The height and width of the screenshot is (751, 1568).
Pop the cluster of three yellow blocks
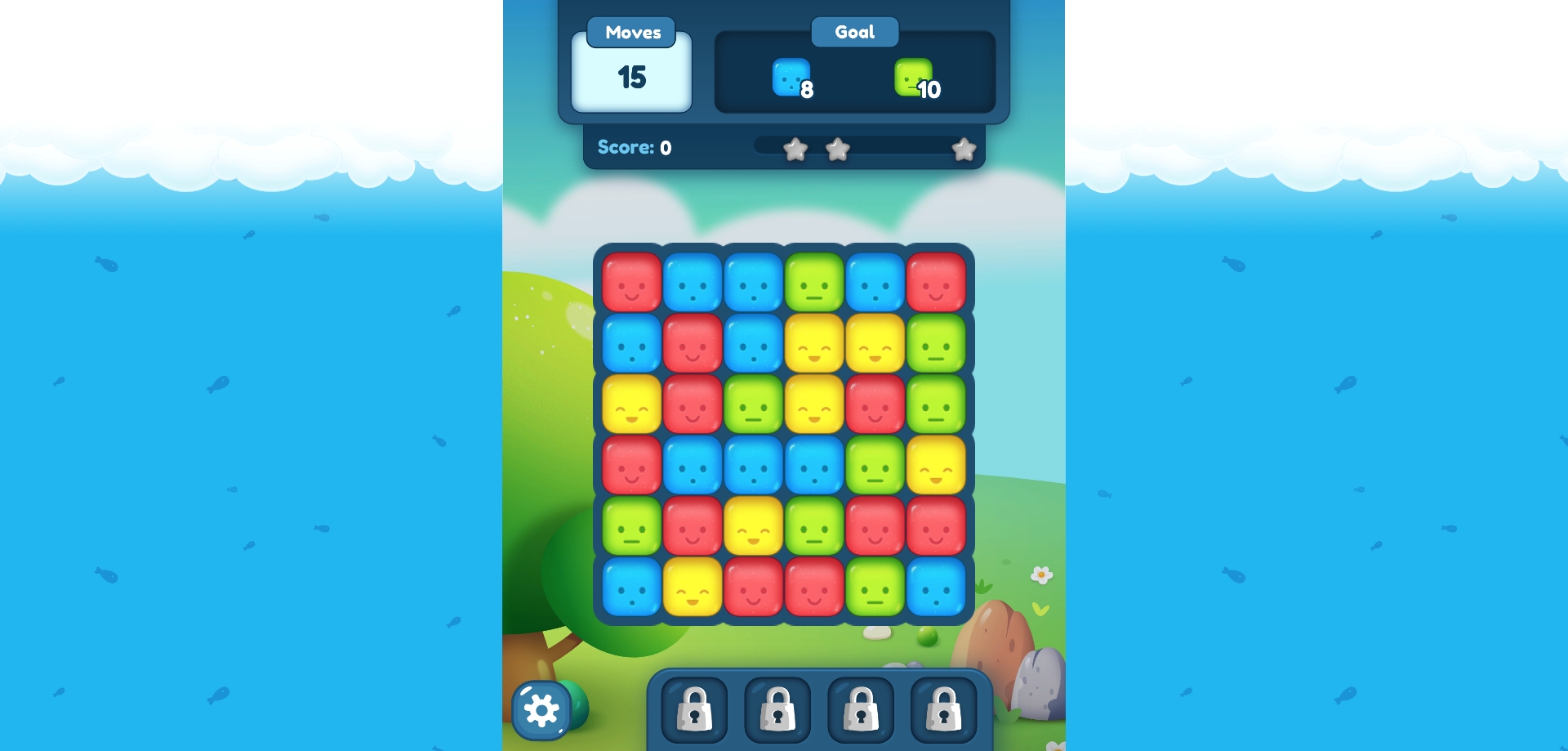[x=814, y=343]
